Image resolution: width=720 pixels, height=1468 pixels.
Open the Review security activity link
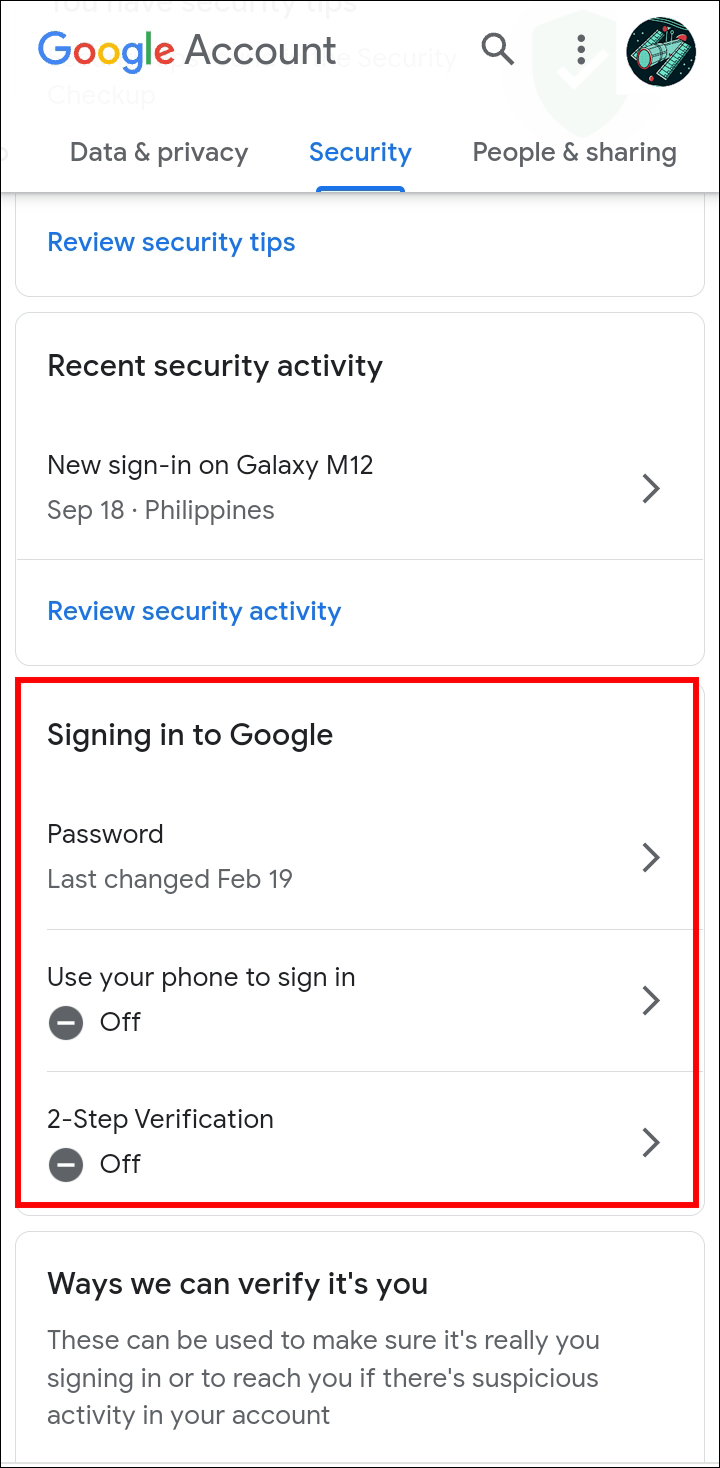[x=194, y=611]
